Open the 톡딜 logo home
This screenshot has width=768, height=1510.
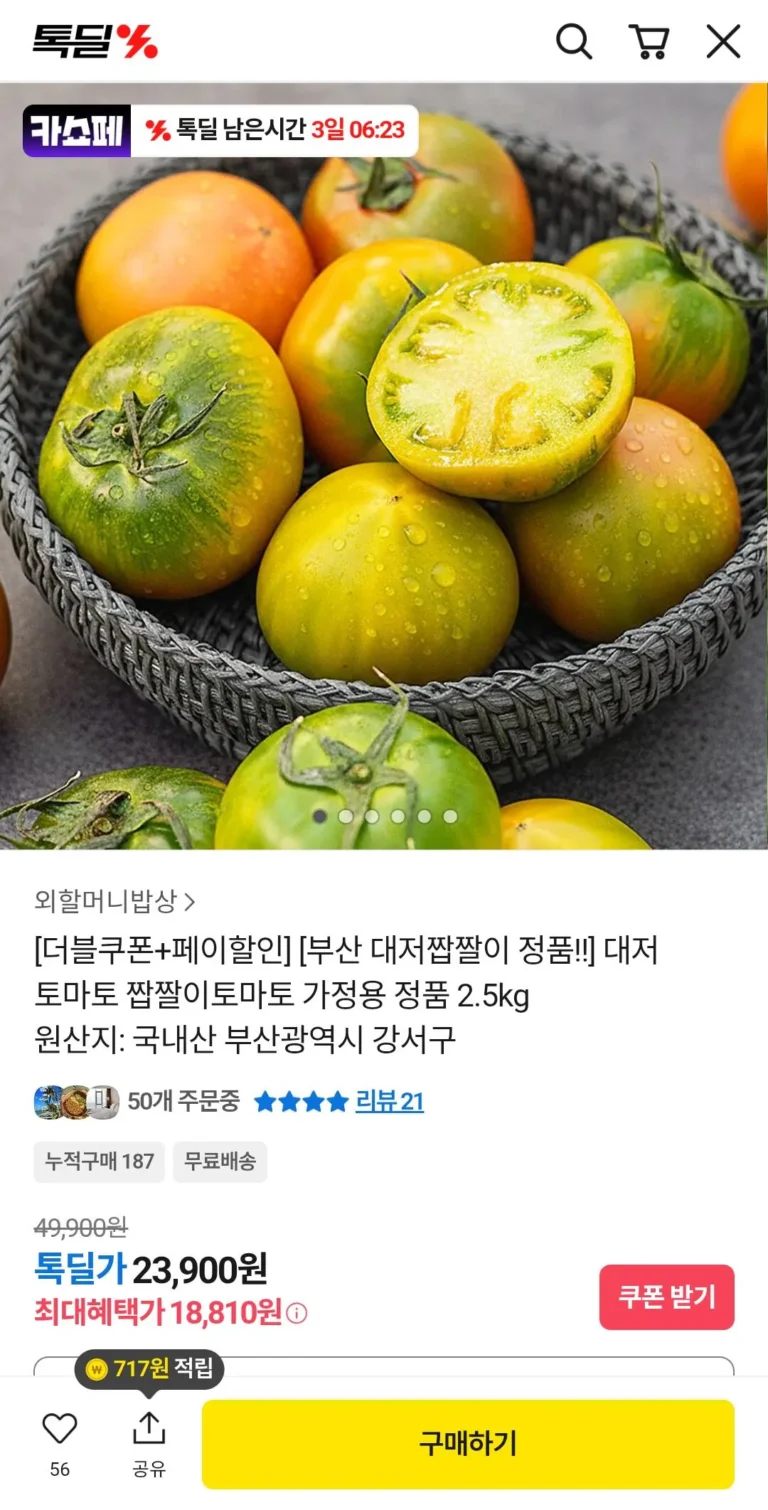(95, 41)
